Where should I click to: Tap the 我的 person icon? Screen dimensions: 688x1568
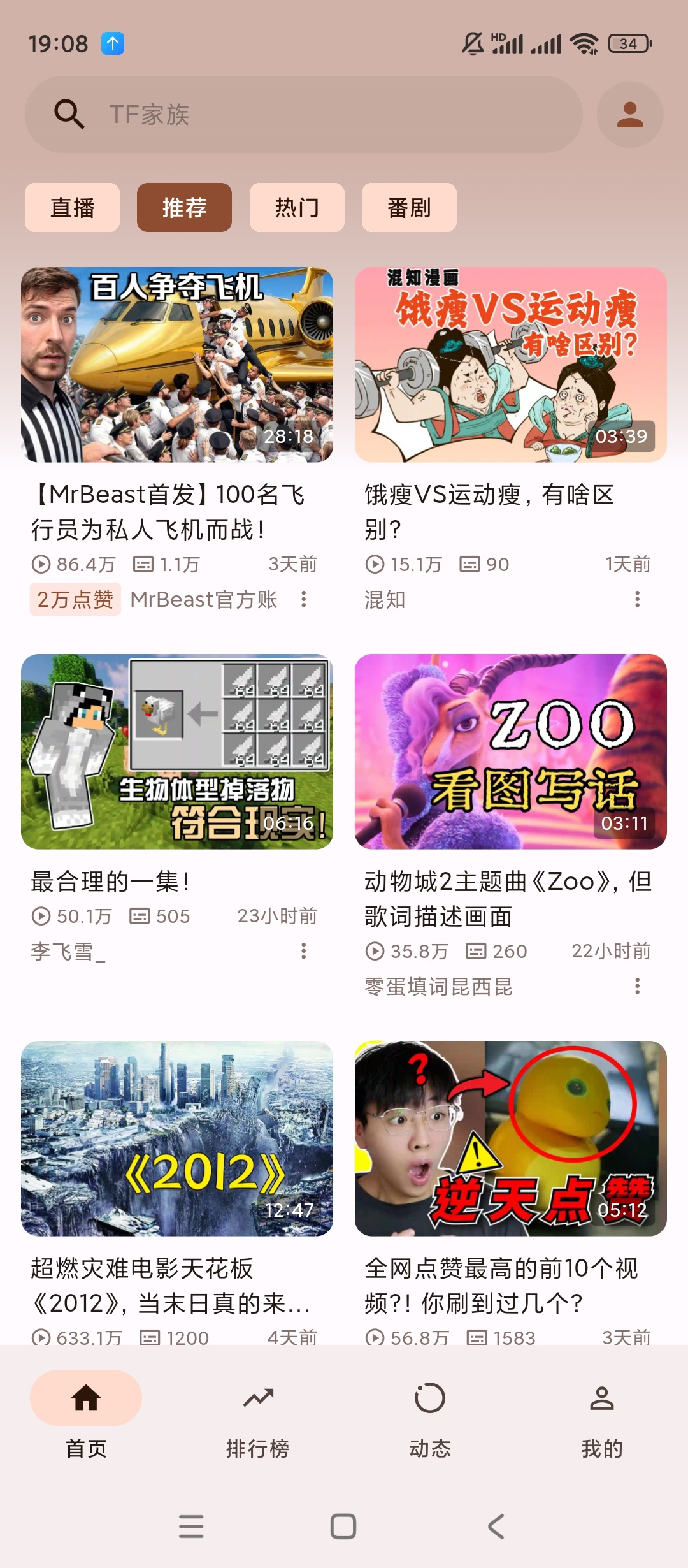click(602, 1397)
